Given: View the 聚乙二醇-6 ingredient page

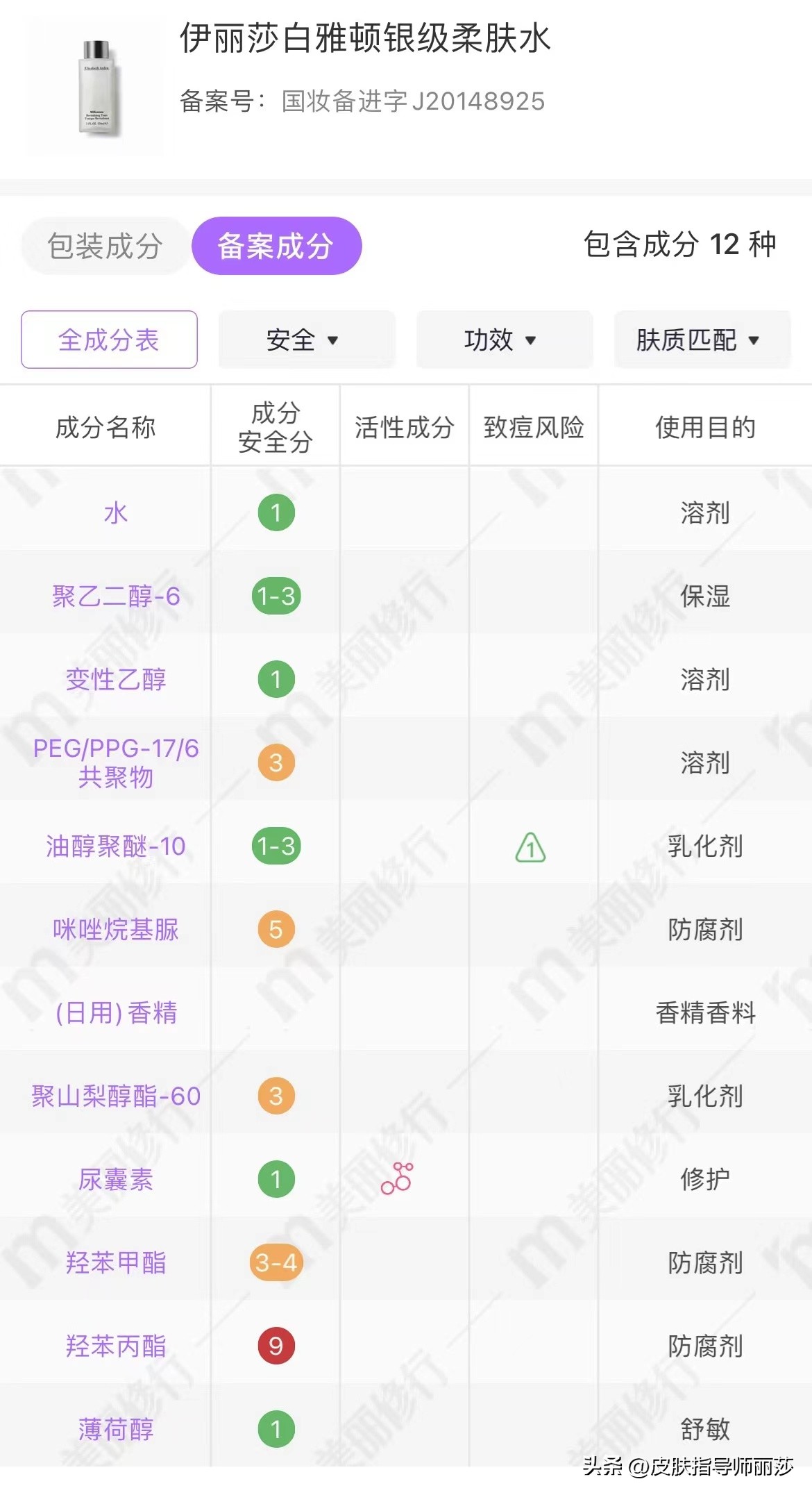Looking at the screenshot, I should pos(116,596).
